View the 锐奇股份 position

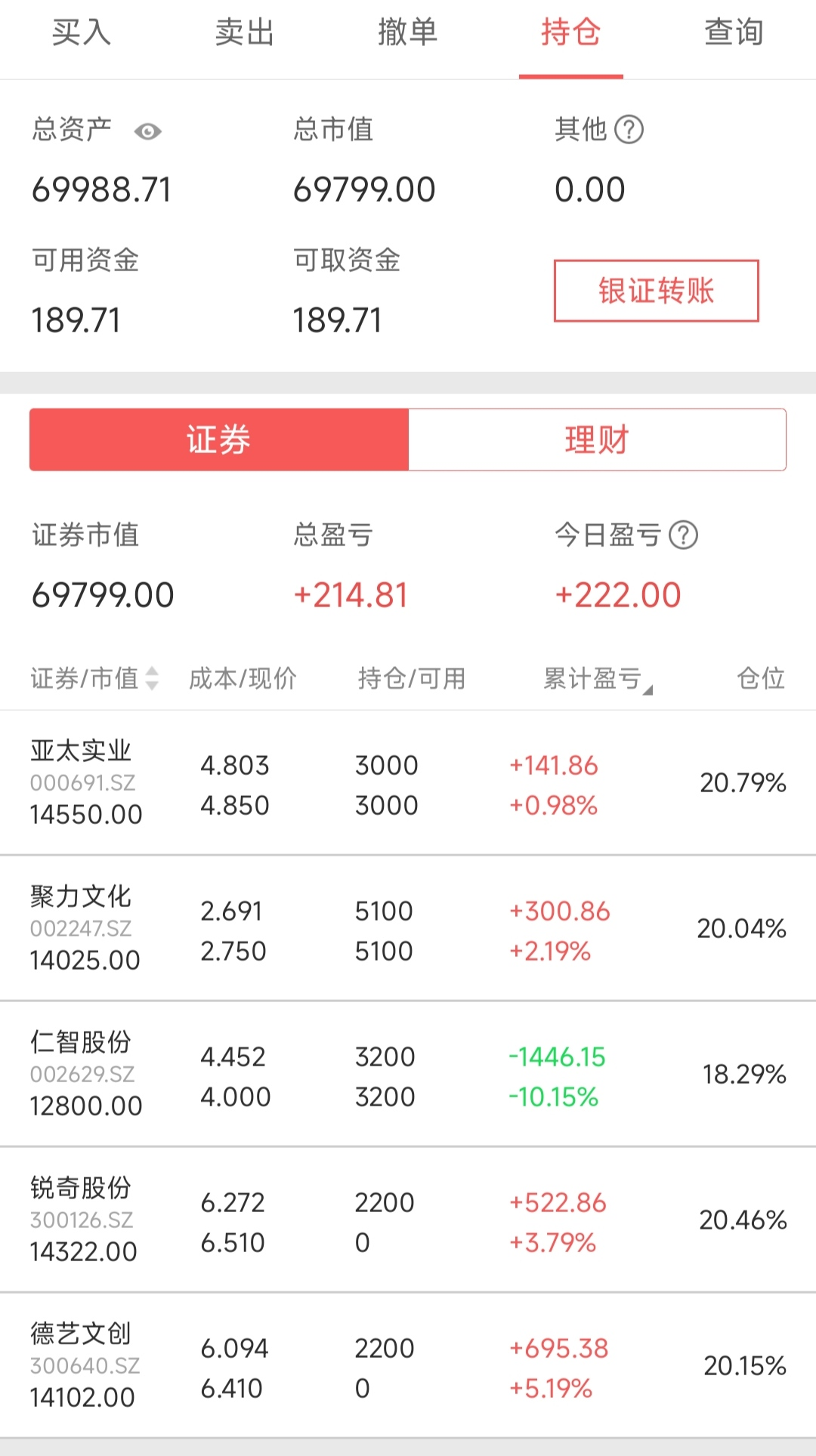[x=408, y=1220]
